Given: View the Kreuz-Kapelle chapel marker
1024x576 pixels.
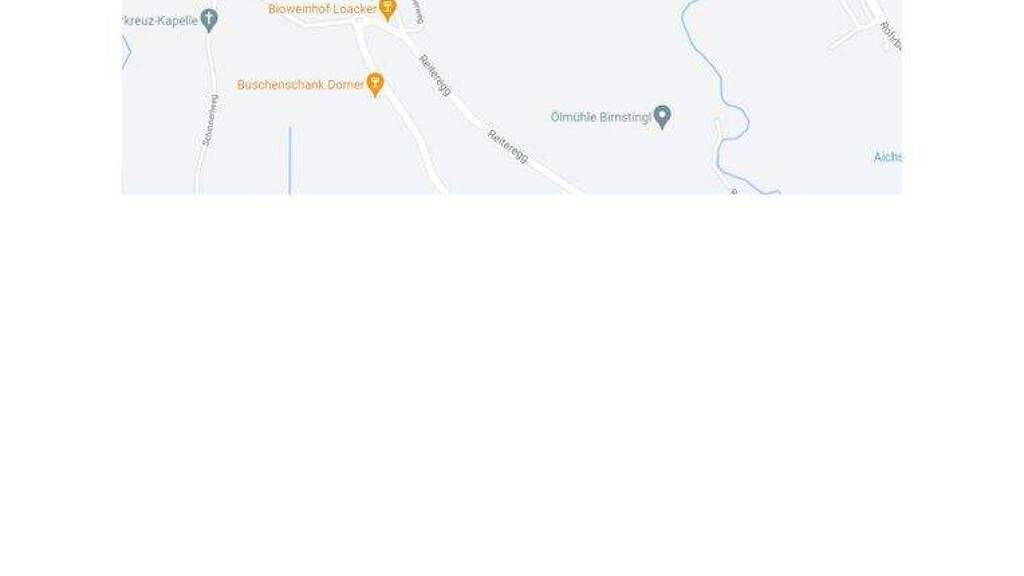Looking at the screenshot, I should 209,20.
